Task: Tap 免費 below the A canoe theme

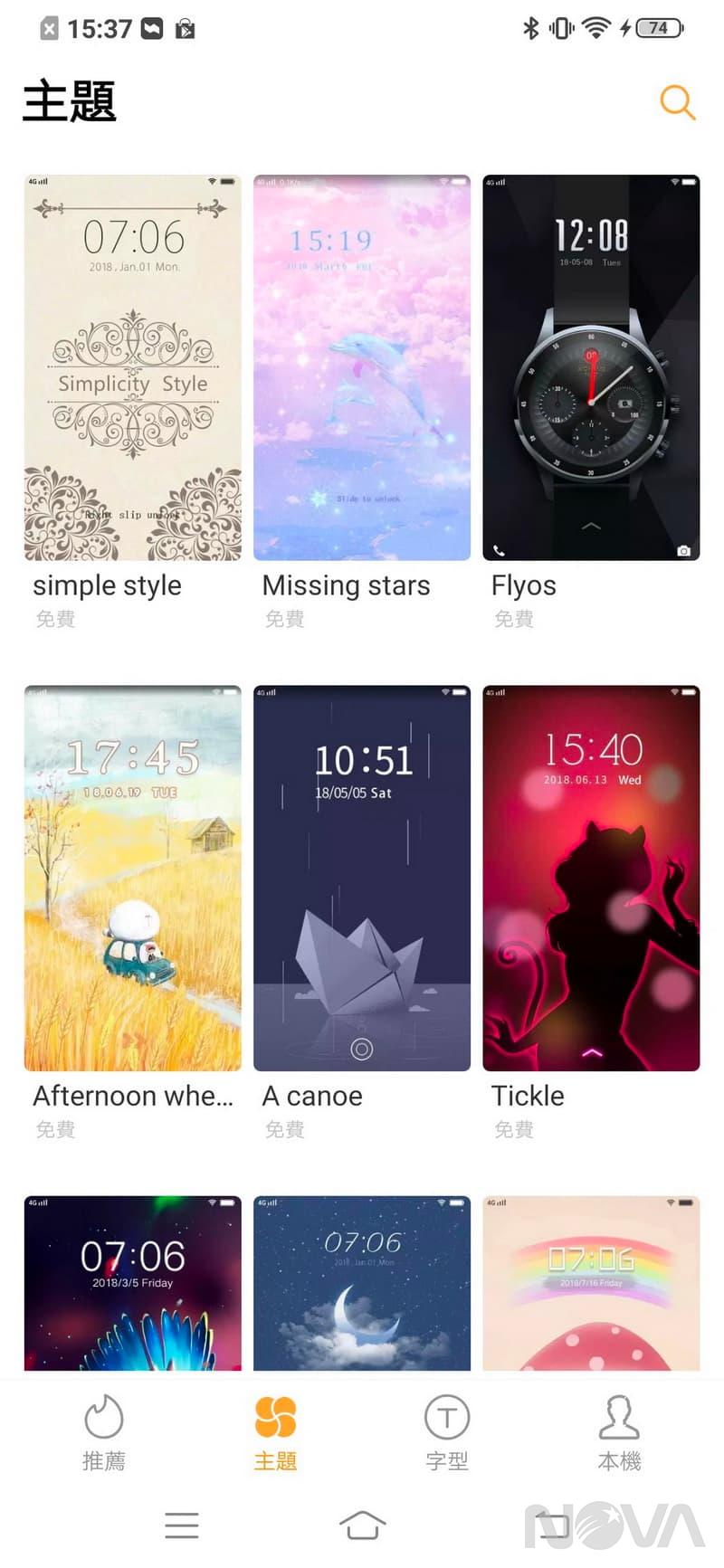Action: point(284,1129)
